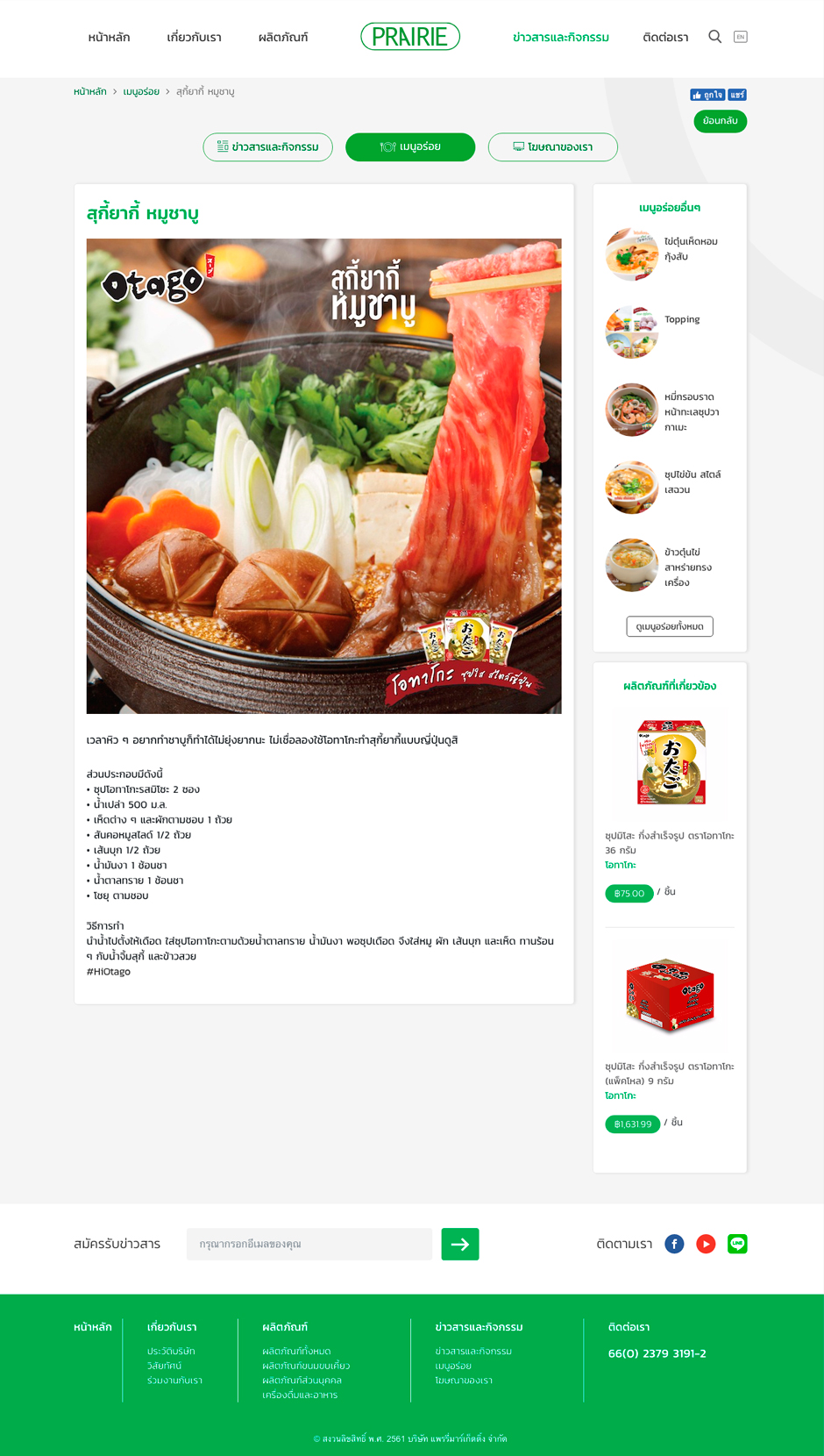Viewport: 824px width, 1456px height.
Task: Tap the ย้อนกลับ back button
Action: (x=720, y=121)
